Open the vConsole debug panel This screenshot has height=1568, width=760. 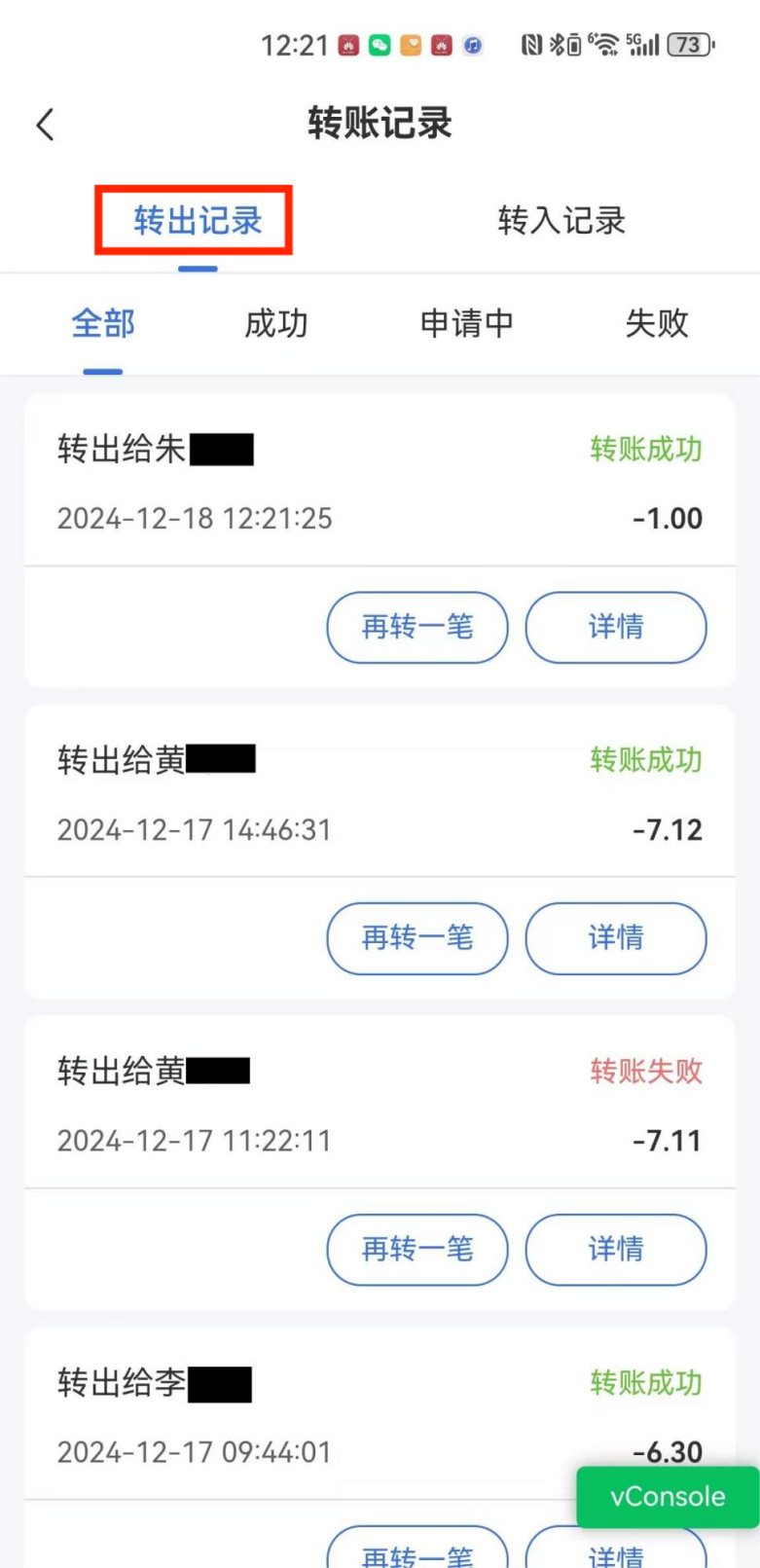pyautogui.click(x=668, y=1497)
